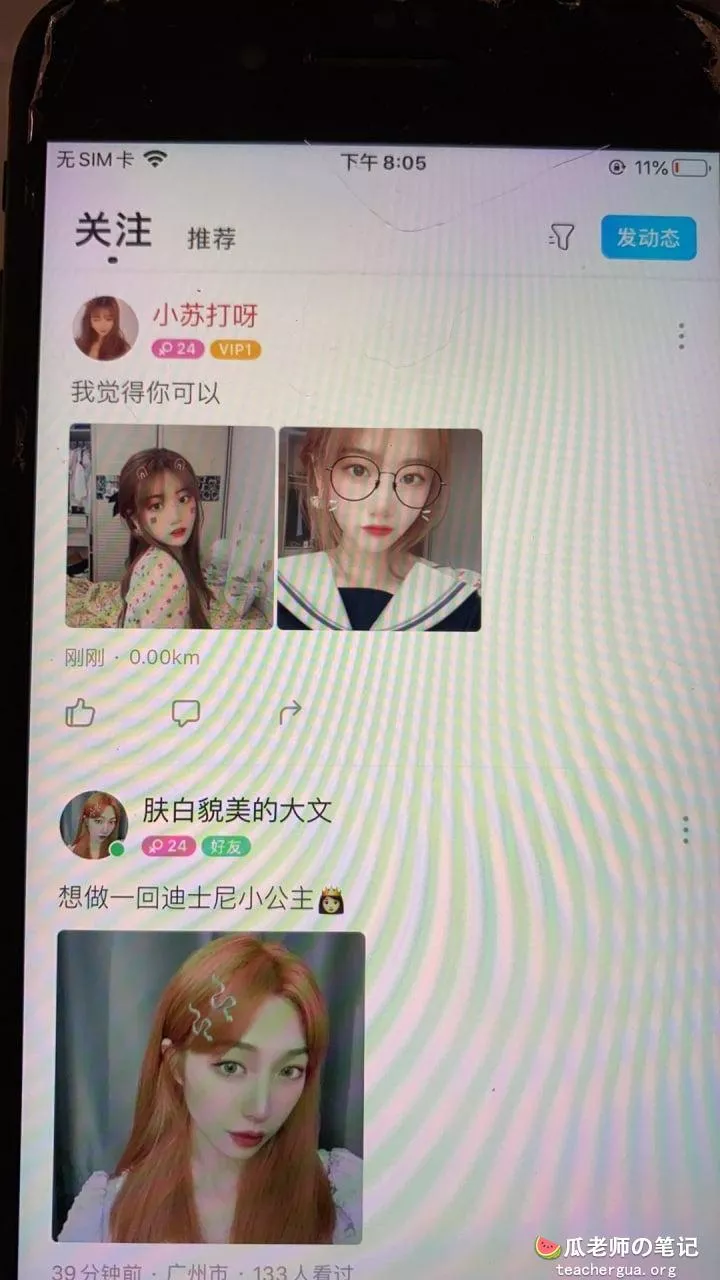This screenshot has height=1280, width=720.
Task: Open the username 肤白貌美的大文
Action: [x=237, y=810]
